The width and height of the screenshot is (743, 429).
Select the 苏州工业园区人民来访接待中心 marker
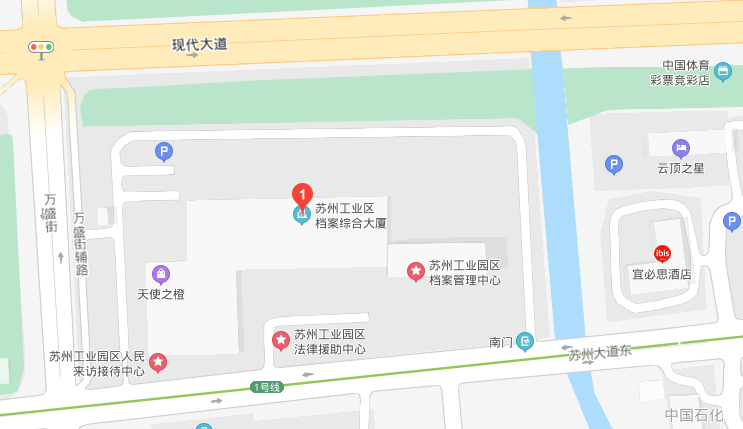pyautogui.click(x=158, y=362)
